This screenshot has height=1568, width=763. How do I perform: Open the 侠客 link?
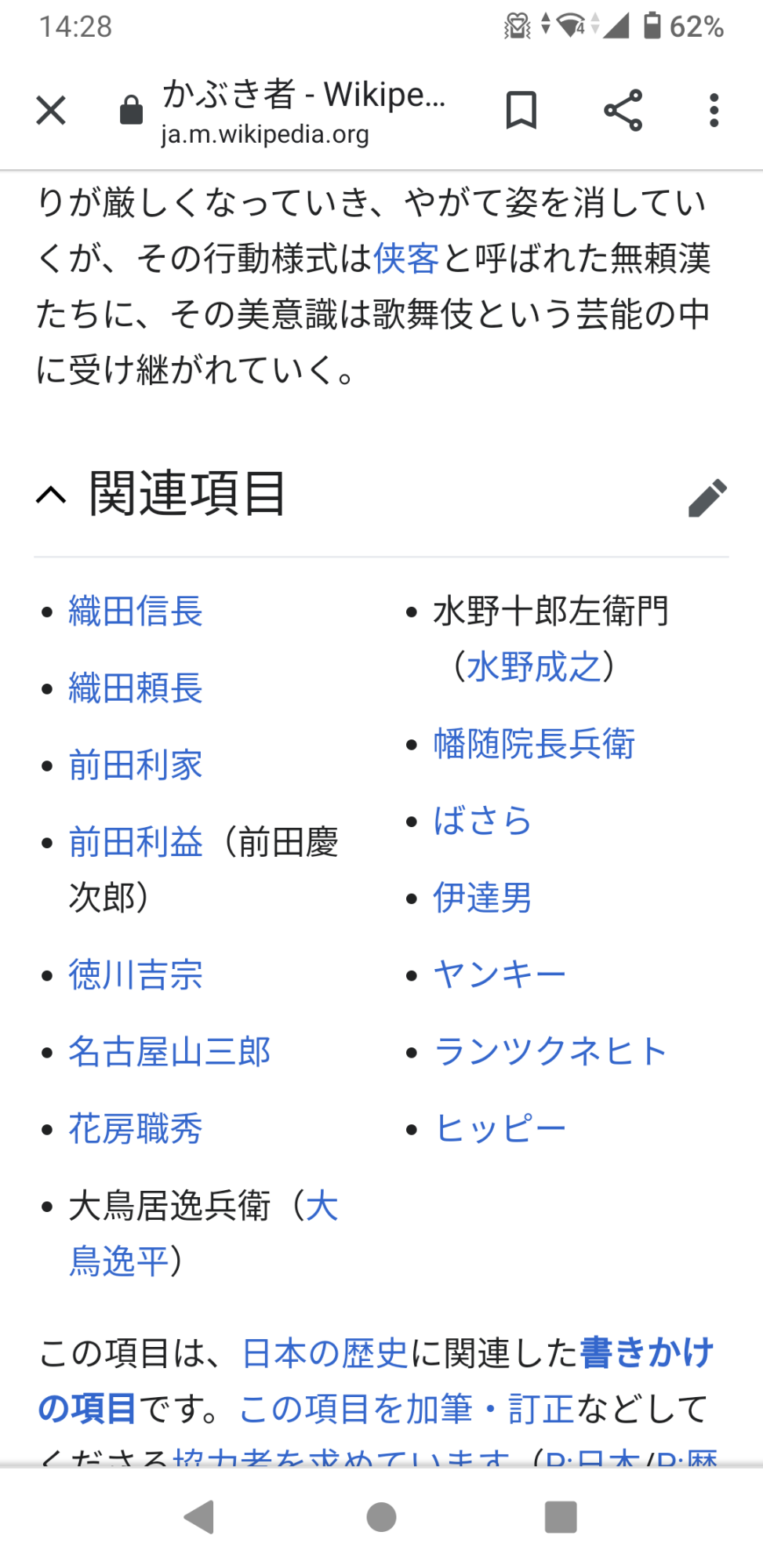[x=406, y=259]
